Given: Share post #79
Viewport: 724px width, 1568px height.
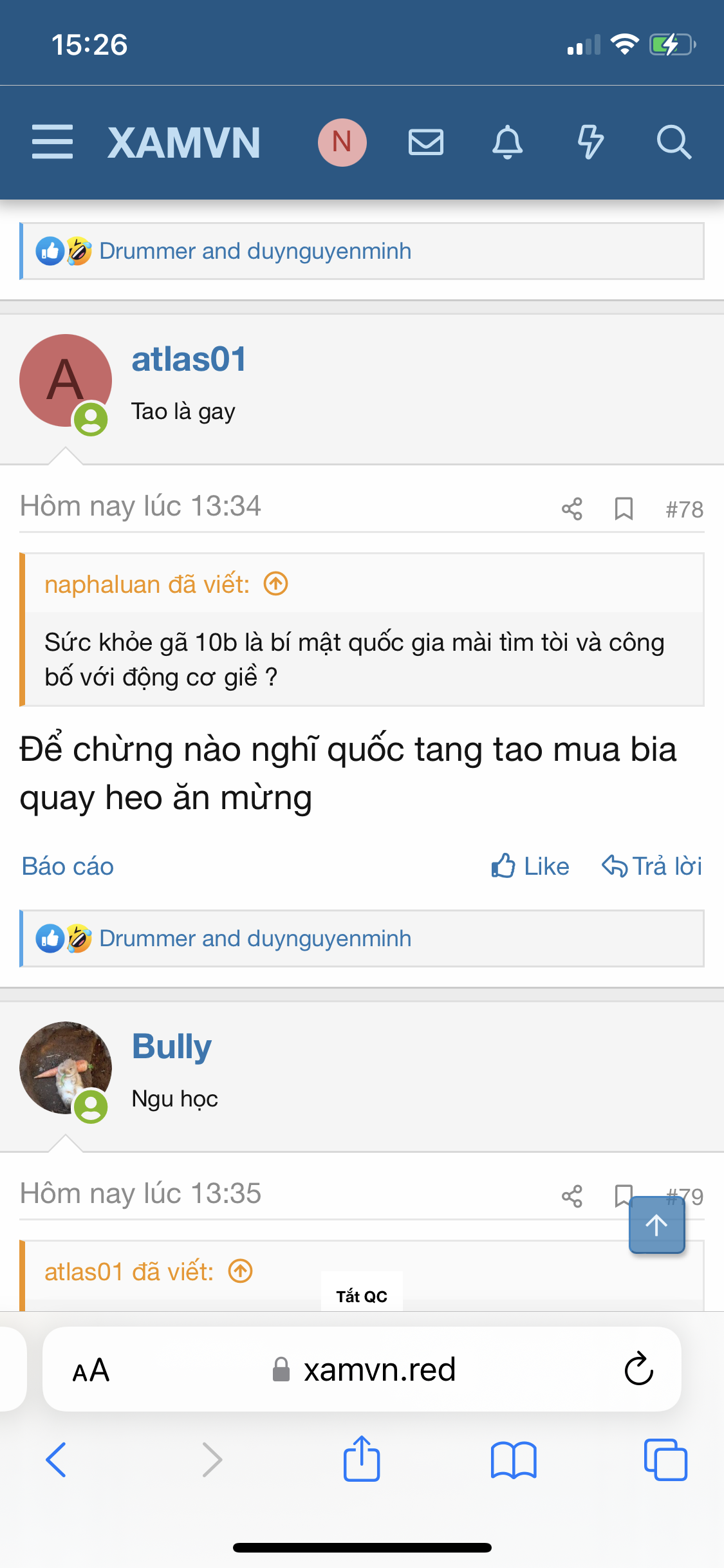Looking at the screenshot, I should (x=571, y=1197).
